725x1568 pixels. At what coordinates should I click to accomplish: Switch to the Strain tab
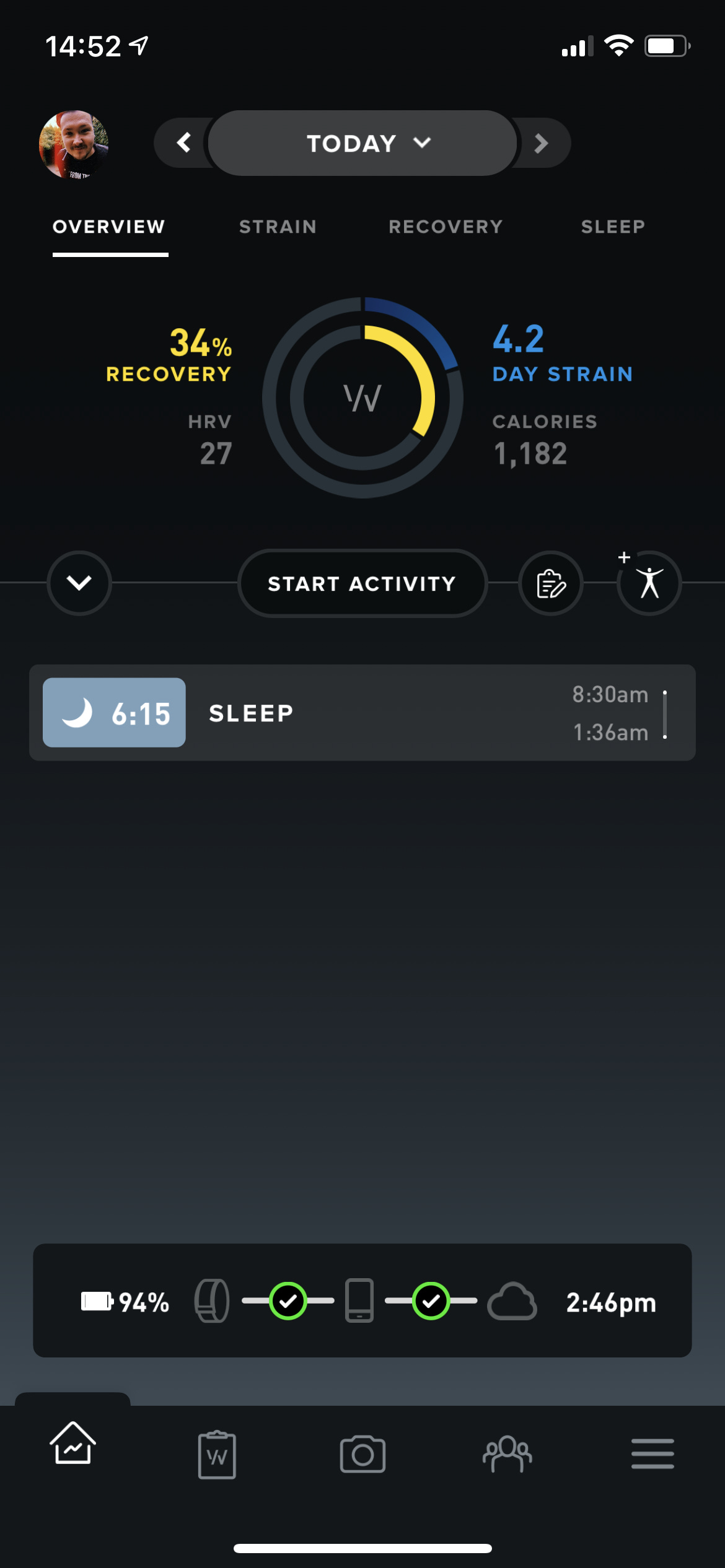pos(278,227)
